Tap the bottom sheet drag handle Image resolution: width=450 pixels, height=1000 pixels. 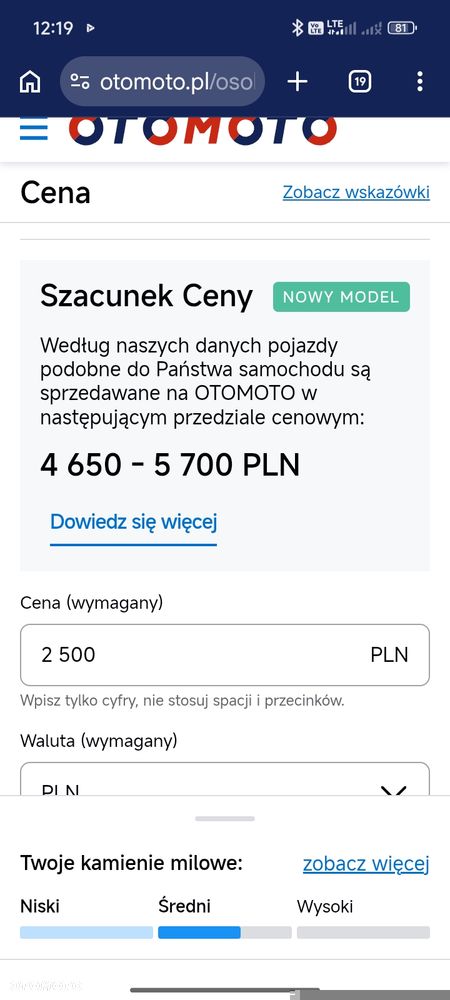(225, 818)
